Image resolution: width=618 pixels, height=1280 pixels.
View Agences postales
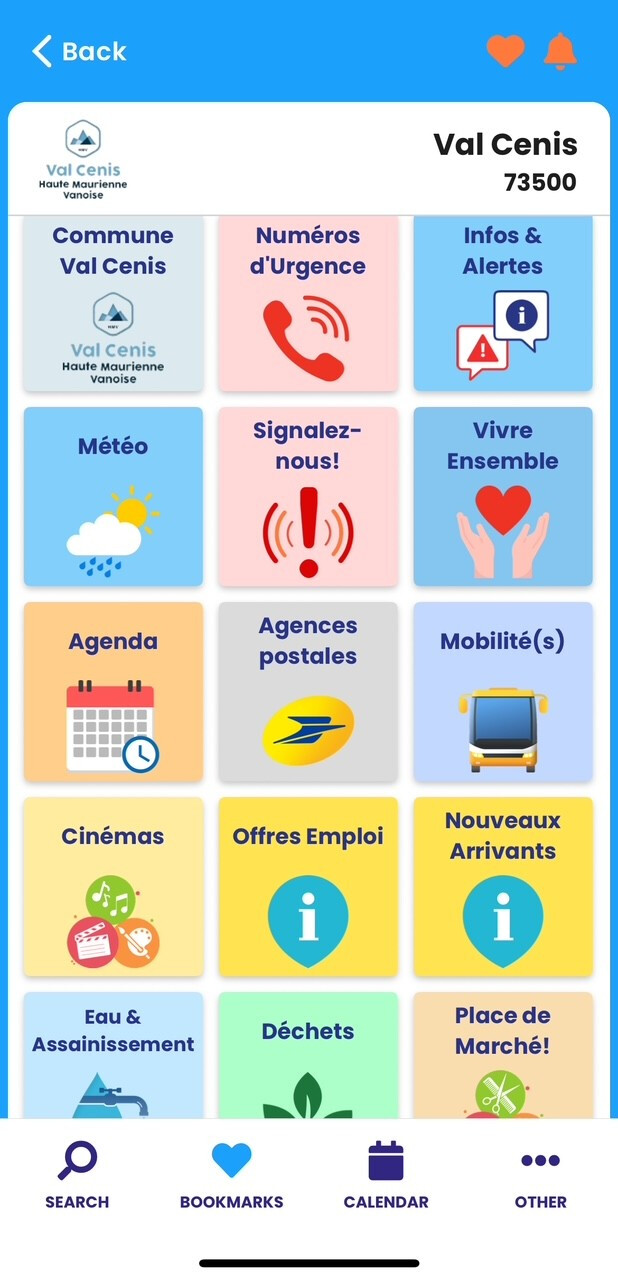[x=308, y=692]
